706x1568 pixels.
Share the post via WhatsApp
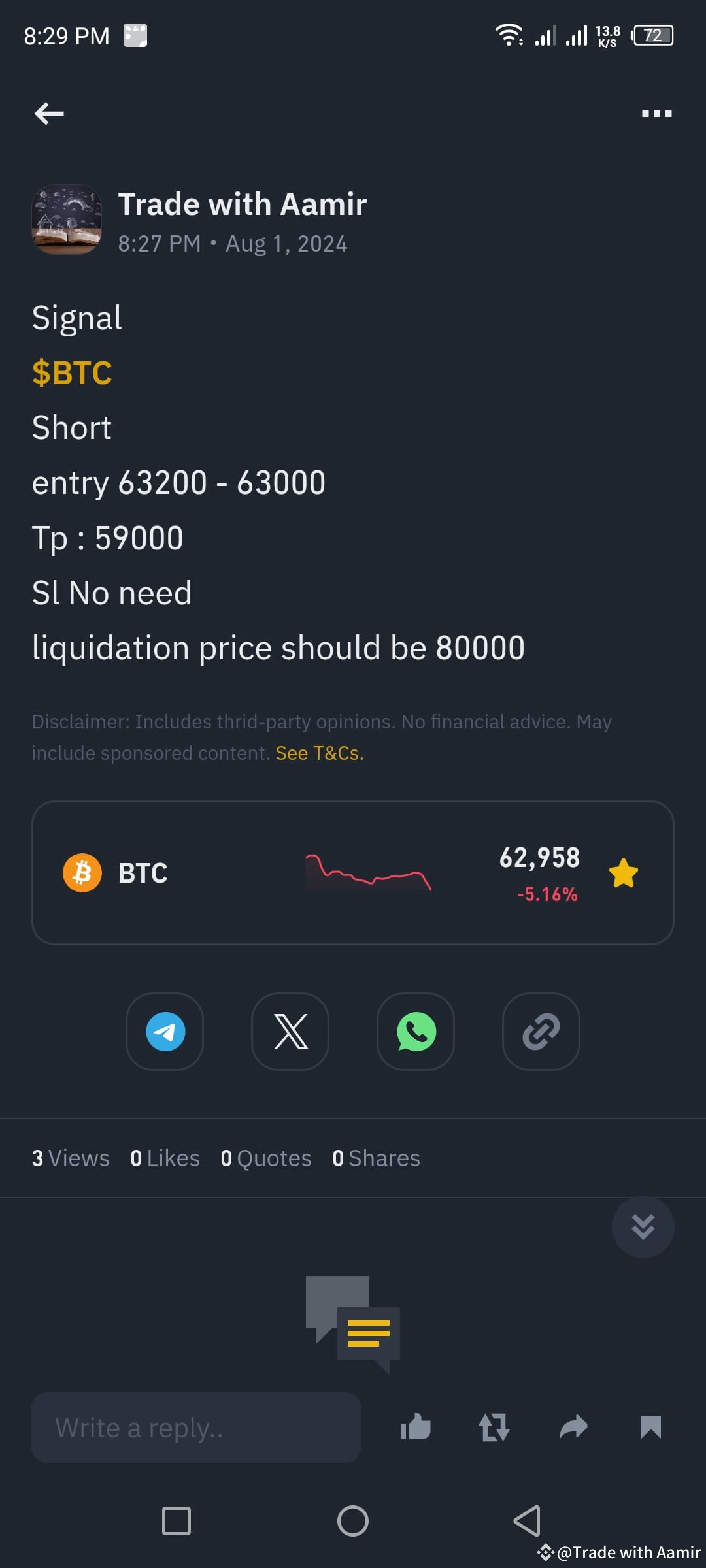[416, 1032]
